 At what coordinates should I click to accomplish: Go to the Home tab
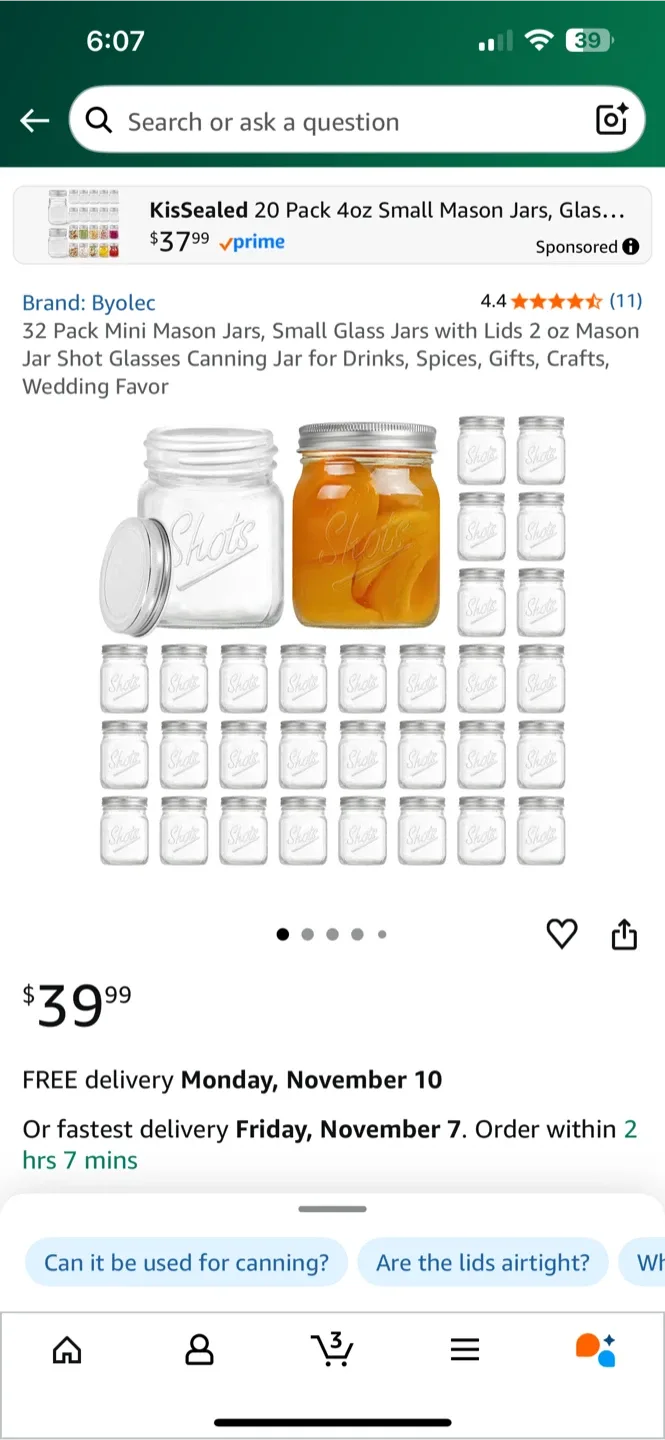click(x=67, y=1349)
